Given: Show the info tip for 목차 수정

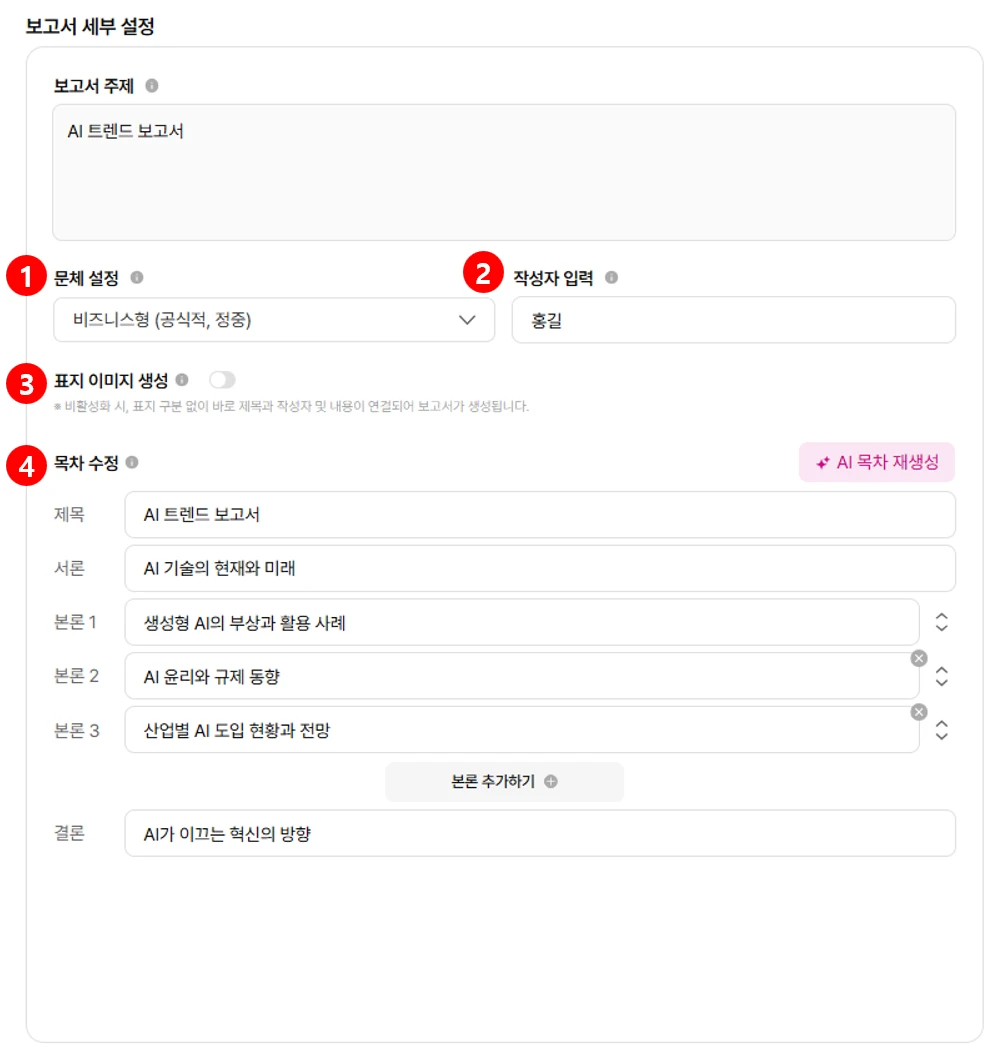Looking at the screenshot, I should 133,463.
